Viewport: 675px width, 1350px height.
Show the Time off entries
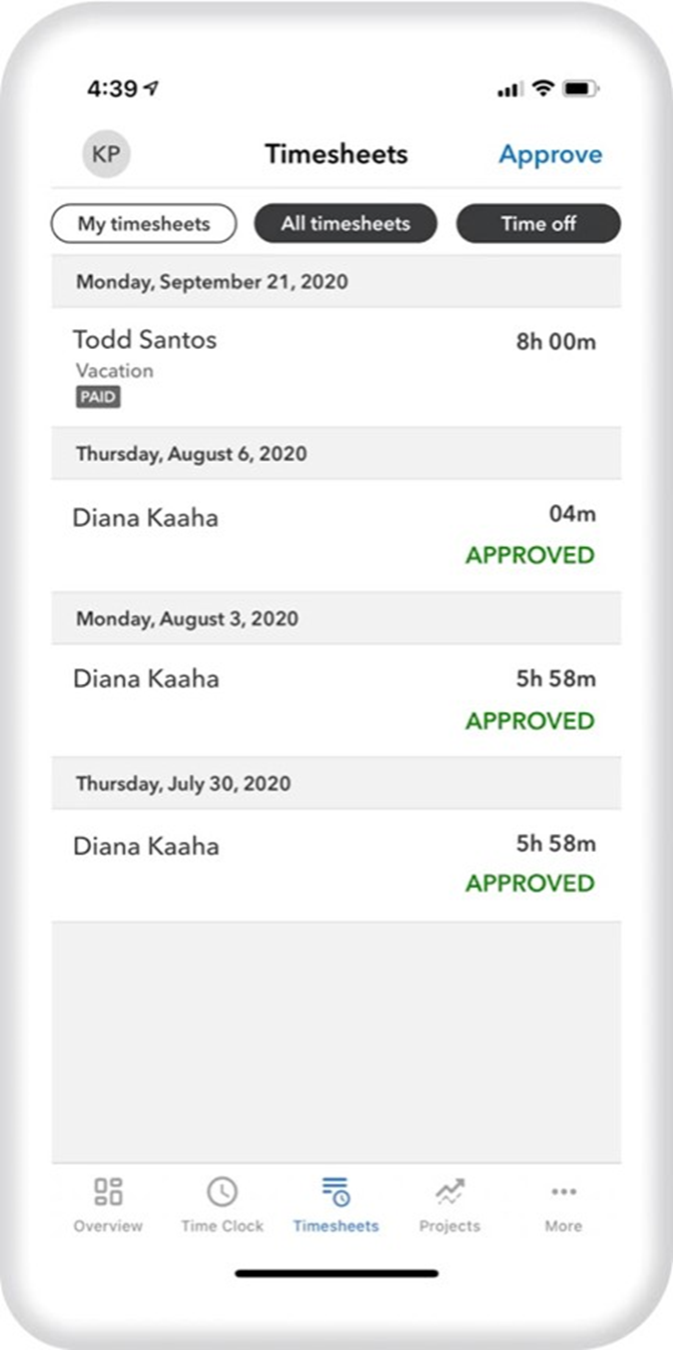[x=538, y=224]
